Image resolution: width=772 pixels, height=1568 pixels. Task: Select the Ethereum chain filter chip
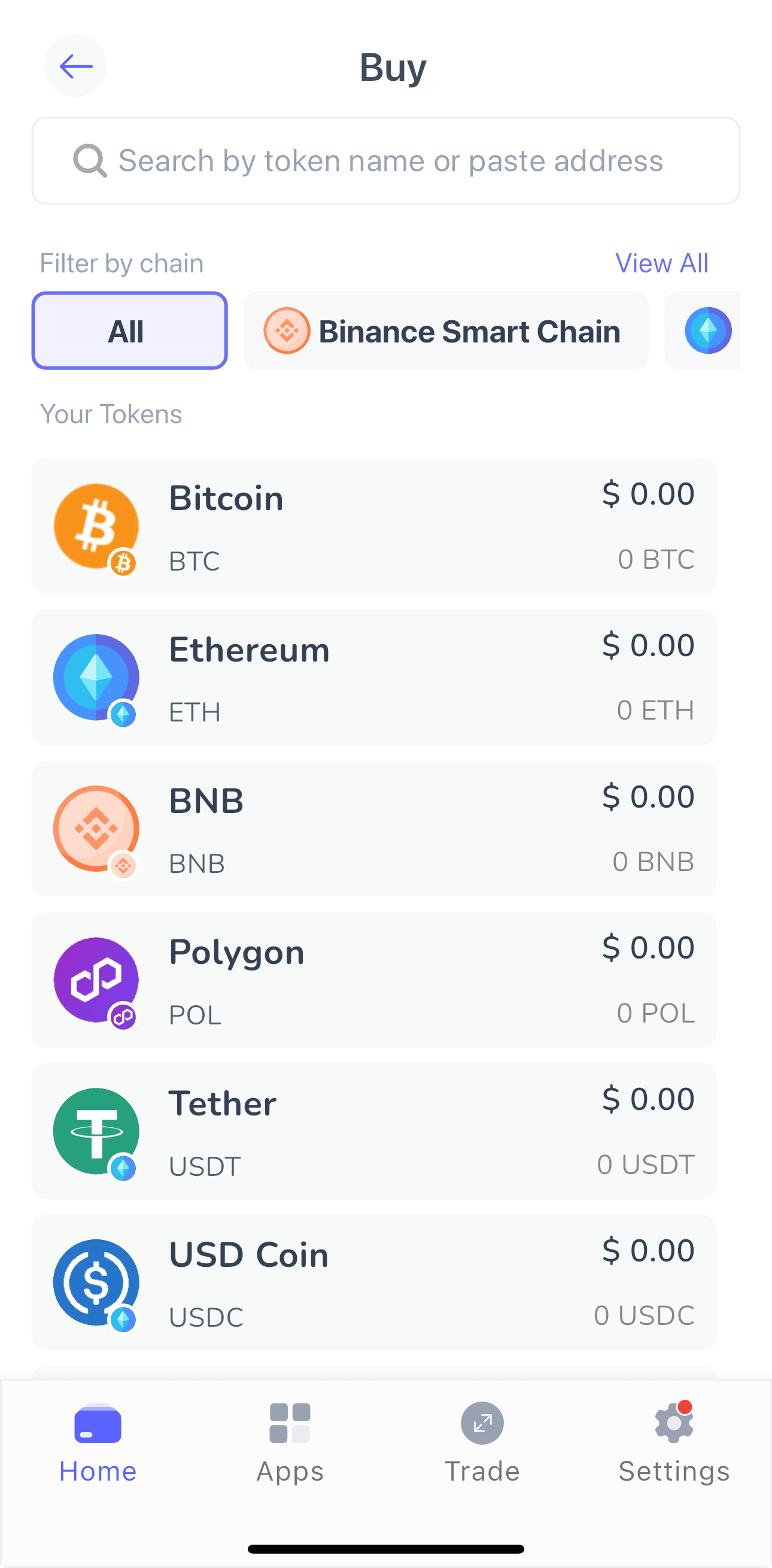pyautogui.click(x=707, y=330)
